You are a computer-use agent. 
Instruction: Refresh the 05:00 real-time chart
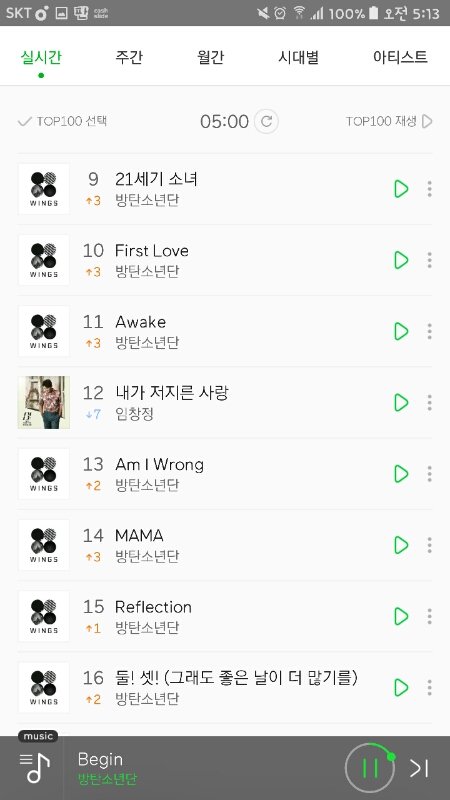(x=266, y=121)
